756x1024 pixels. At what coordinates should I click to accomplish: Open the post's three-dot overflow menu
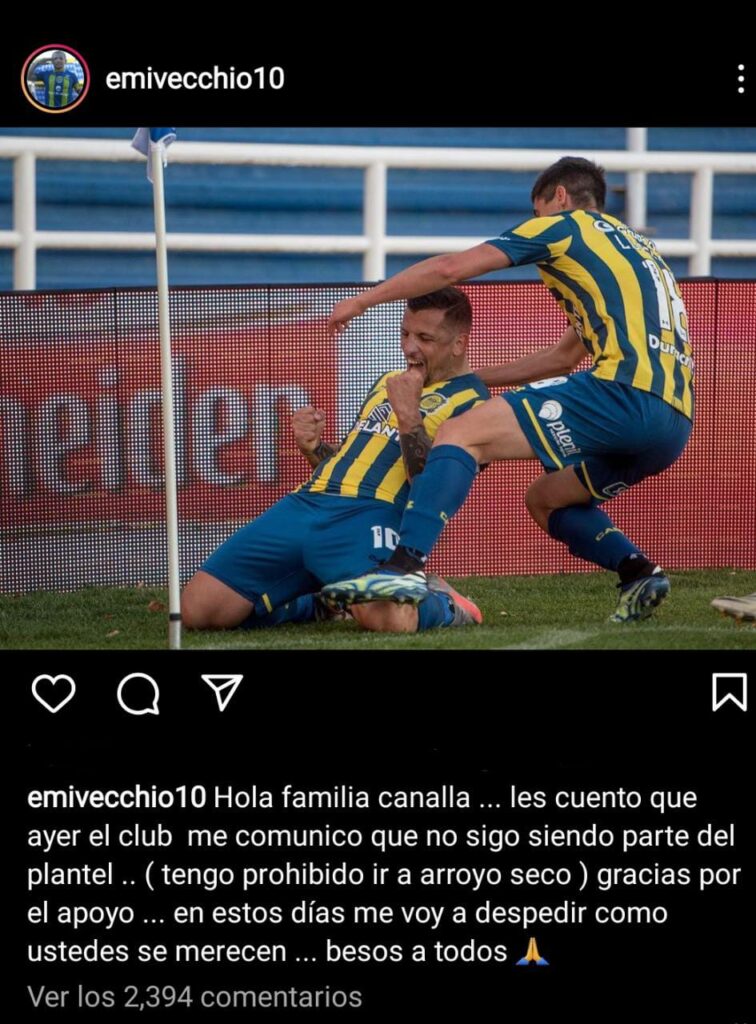pyautogui.click(x=740, y=79)
